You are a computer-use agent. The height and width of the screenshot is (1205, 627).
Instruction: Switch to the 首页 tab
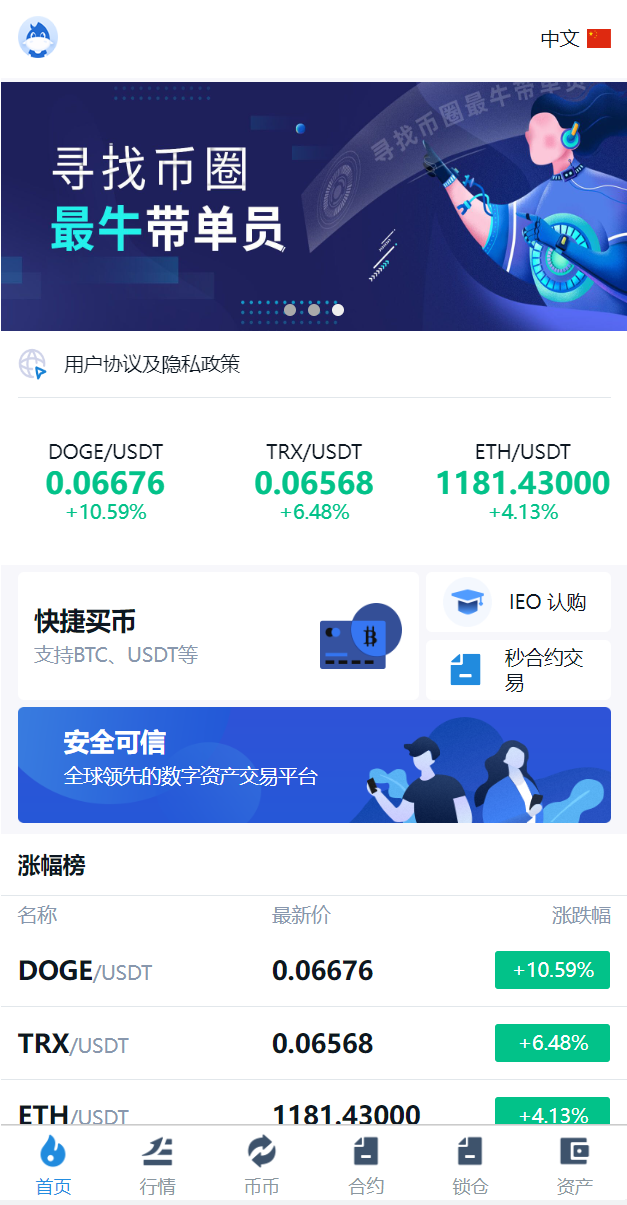[53, 1166]
